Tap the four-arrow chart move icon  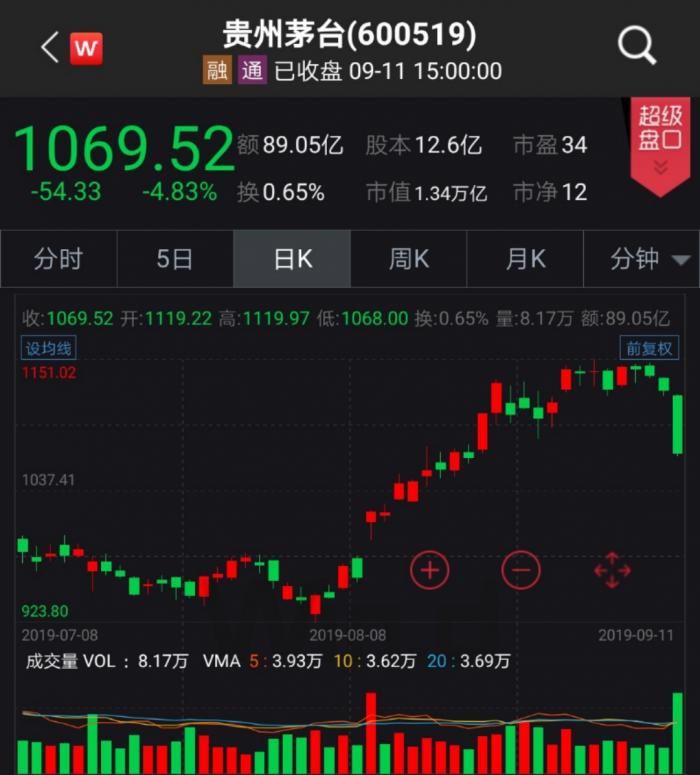612,570
